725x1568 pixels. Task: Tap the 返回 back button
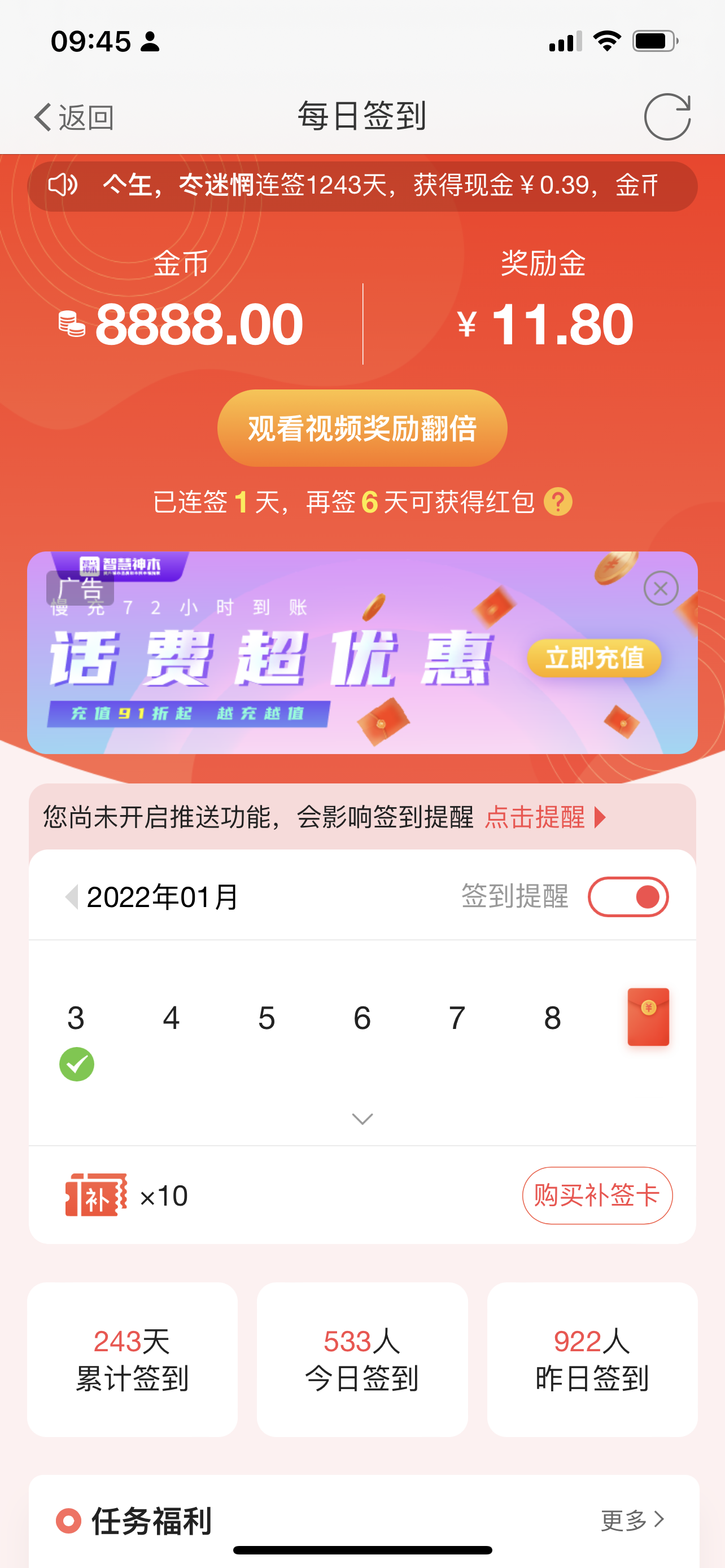pyautogui.click(x=73, y=117)
